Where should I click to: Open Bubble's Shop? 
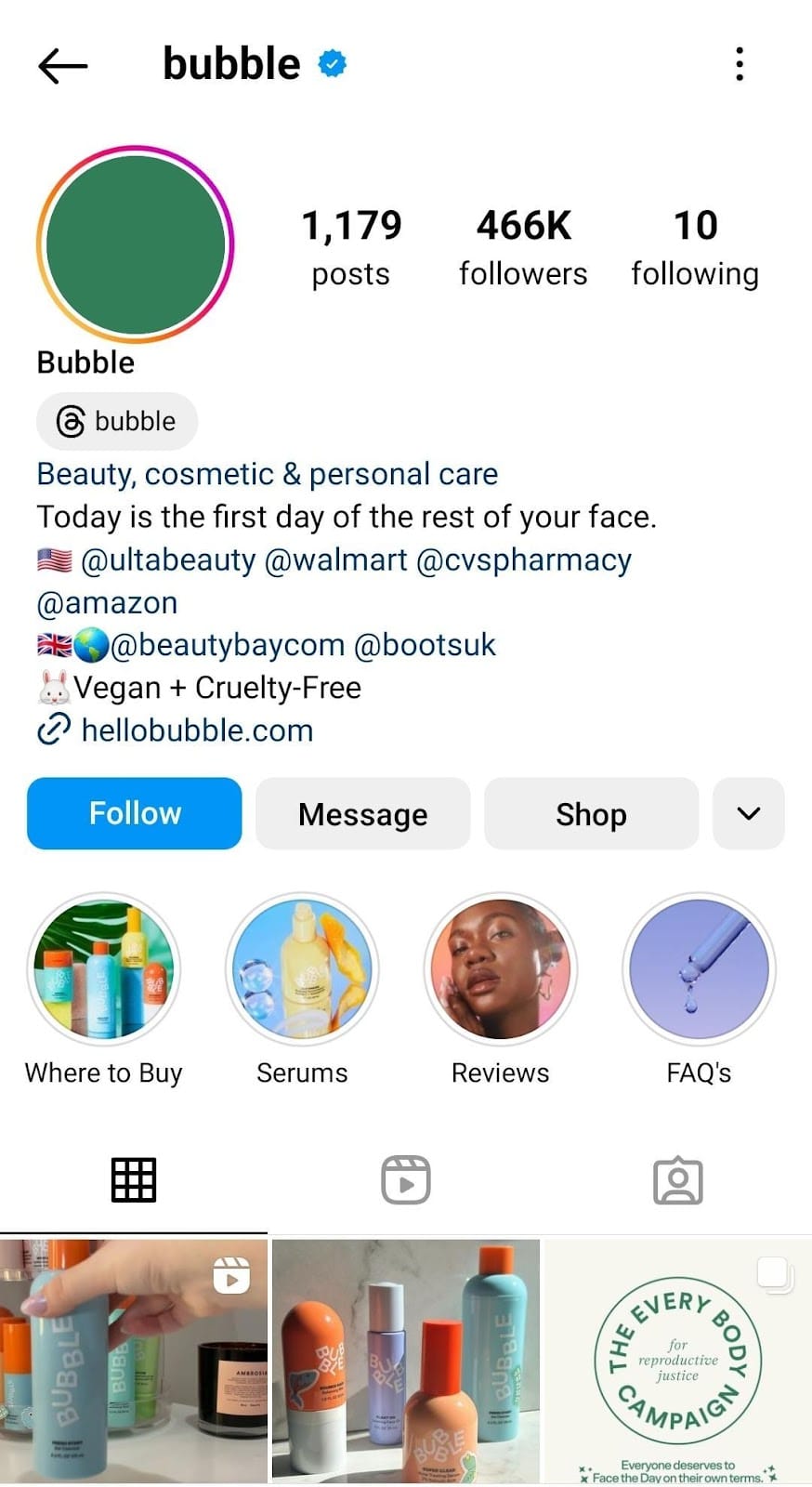tap(591, 814)
